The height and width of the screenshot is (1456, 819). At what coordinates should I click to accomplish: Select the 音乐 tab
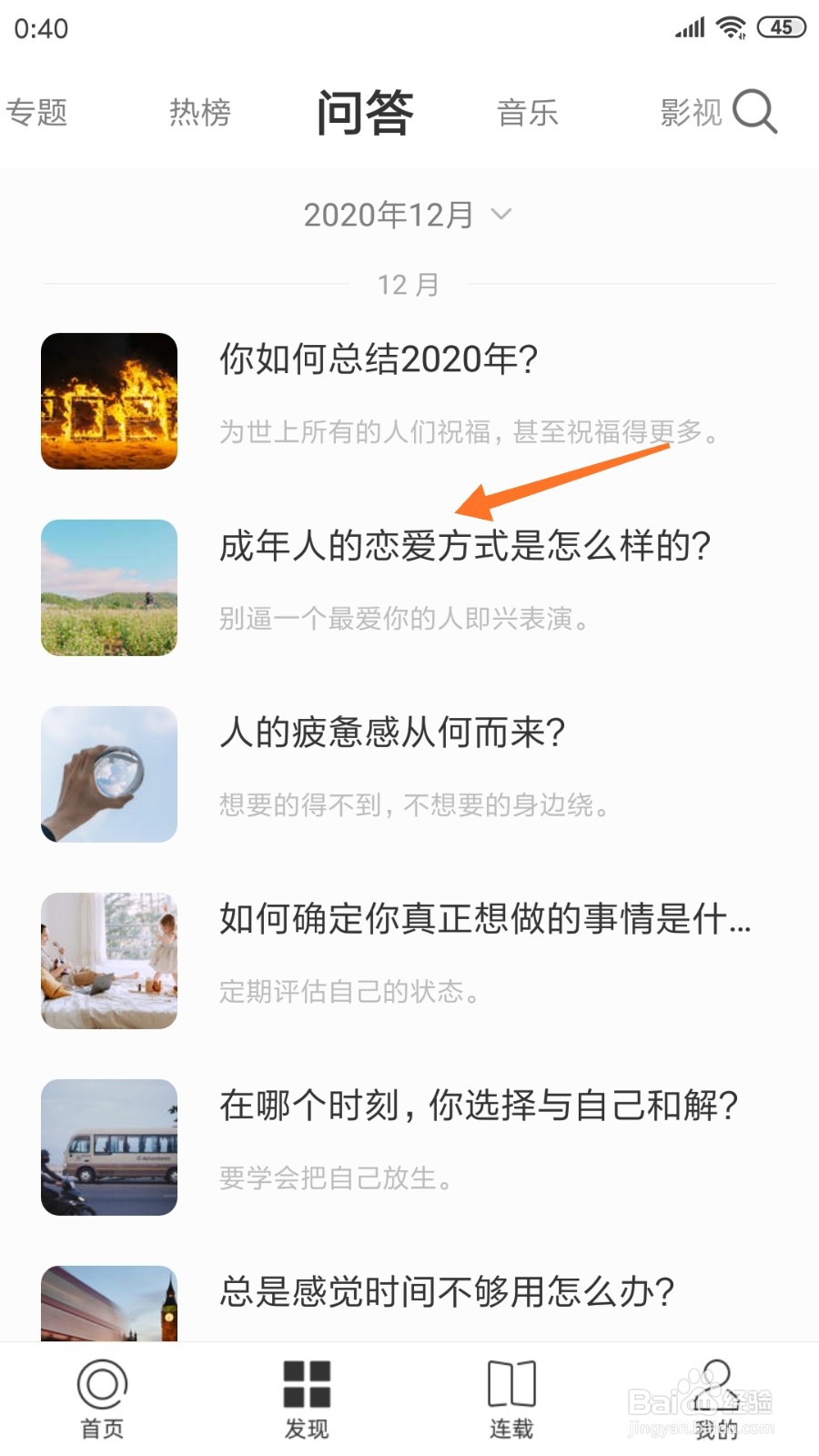click(528, 113)
